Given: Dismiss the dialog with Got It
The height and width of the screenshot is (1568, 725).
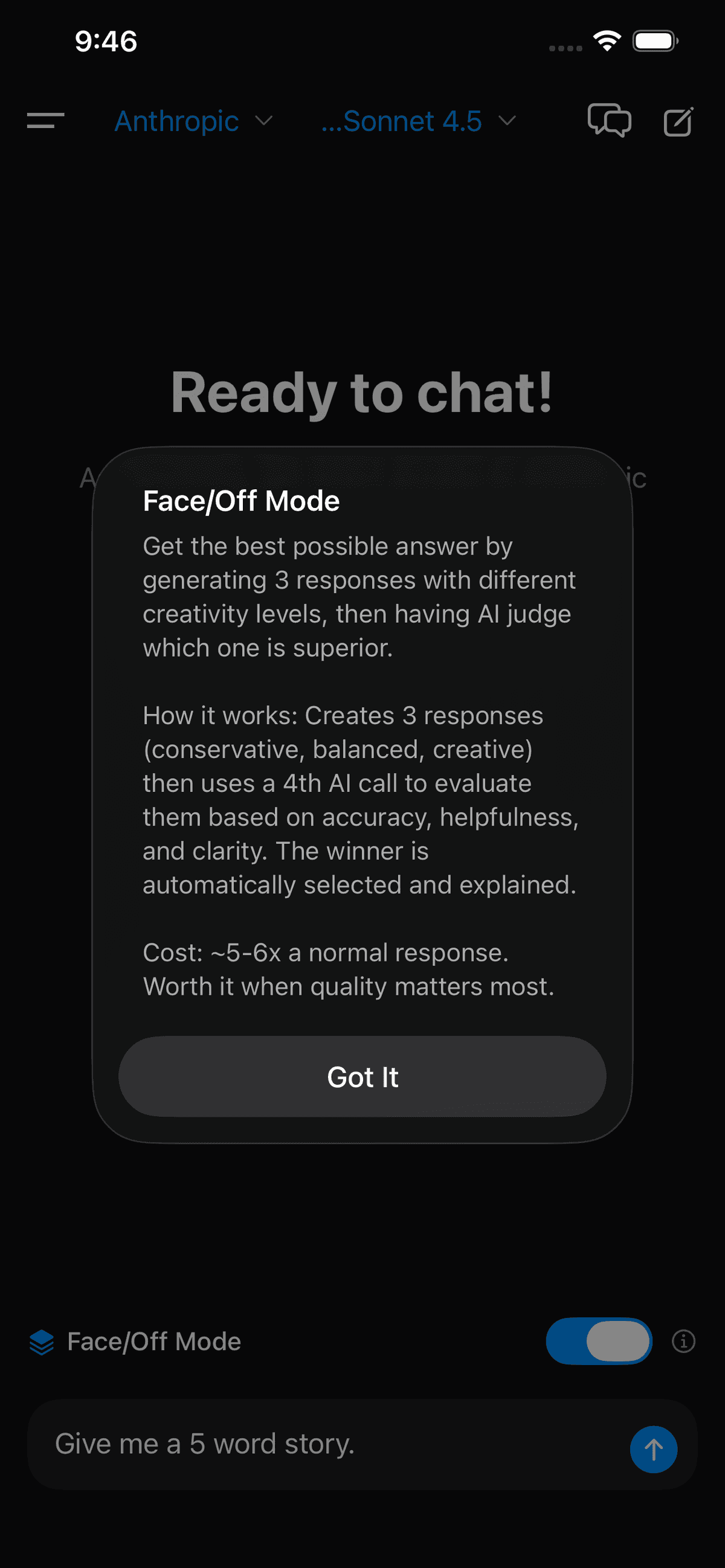Looking at the screenshot, I should point(362,1077).
